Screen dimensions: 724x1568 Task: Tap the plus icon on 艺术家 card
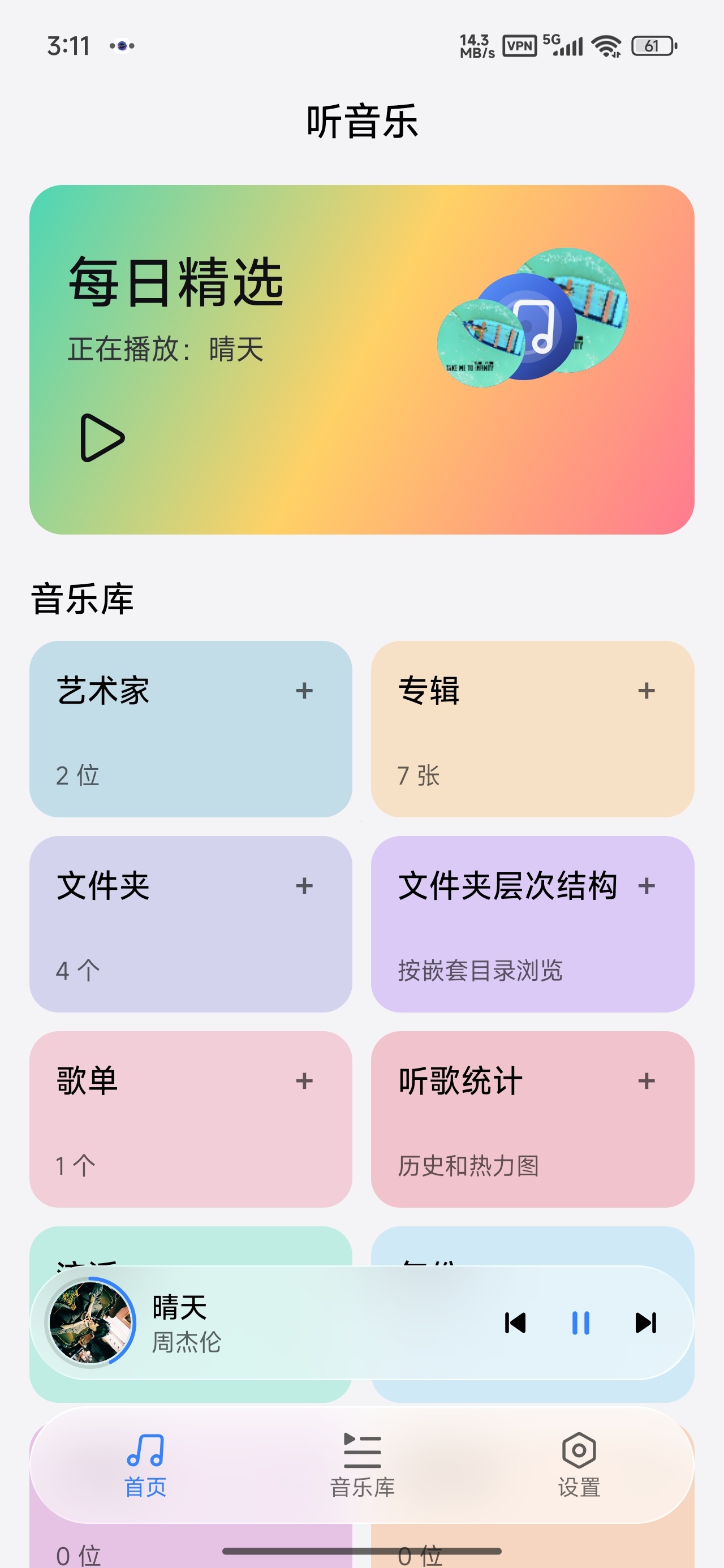[x=304, y=691]
